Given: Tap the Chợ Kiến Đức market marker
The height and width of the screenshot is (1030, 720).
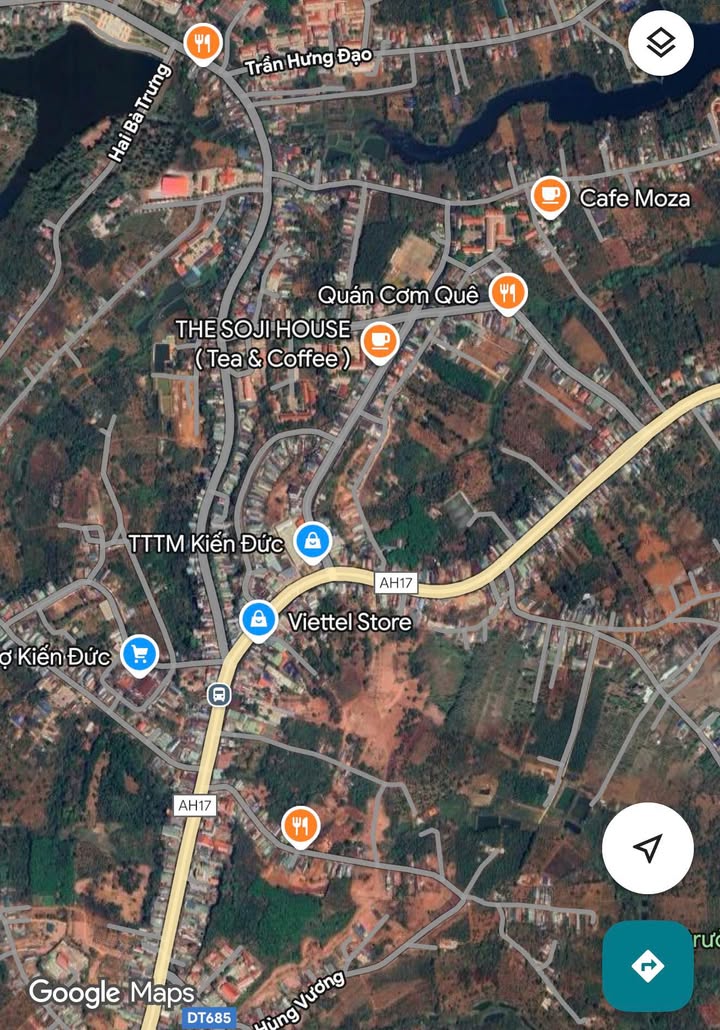Looking at the screenshot, I should coord(139,654).
